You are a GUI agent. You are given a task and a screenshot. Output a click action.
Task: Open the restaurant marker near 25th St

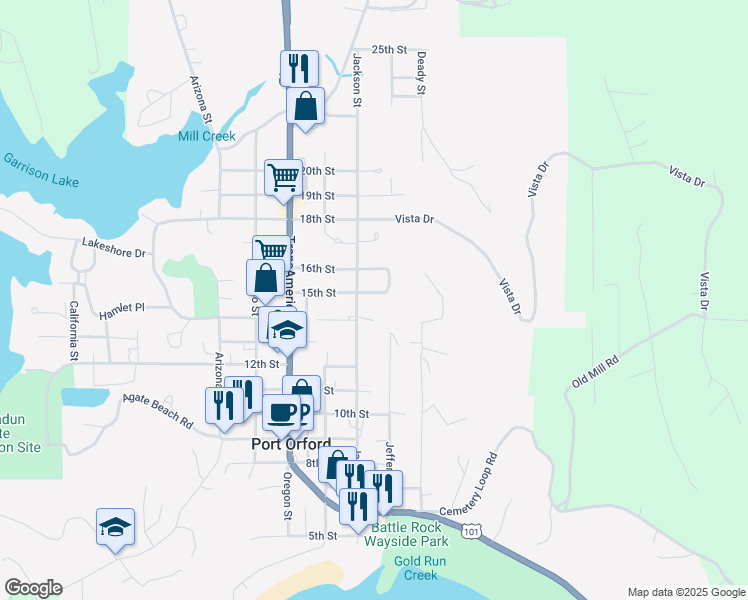(299, 68)
